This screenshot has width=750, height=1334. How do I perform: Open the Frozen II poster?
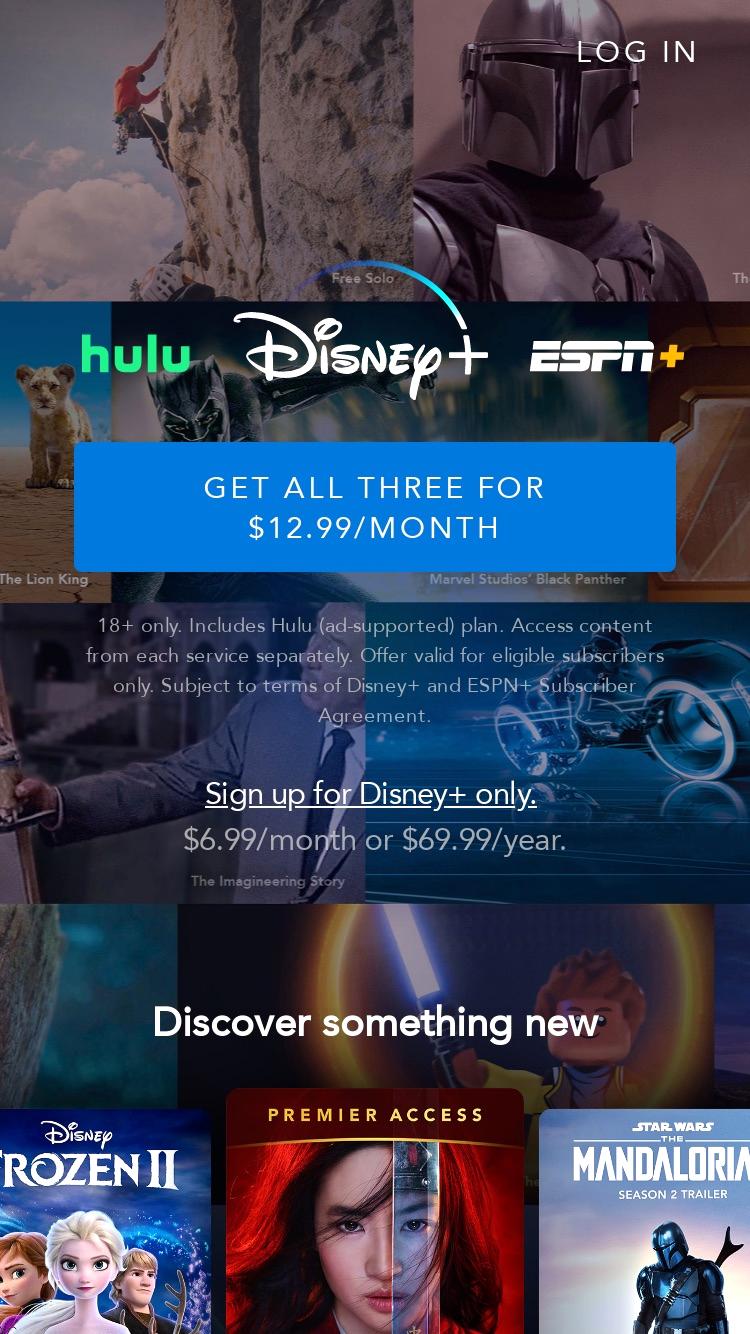[105, 1221]
